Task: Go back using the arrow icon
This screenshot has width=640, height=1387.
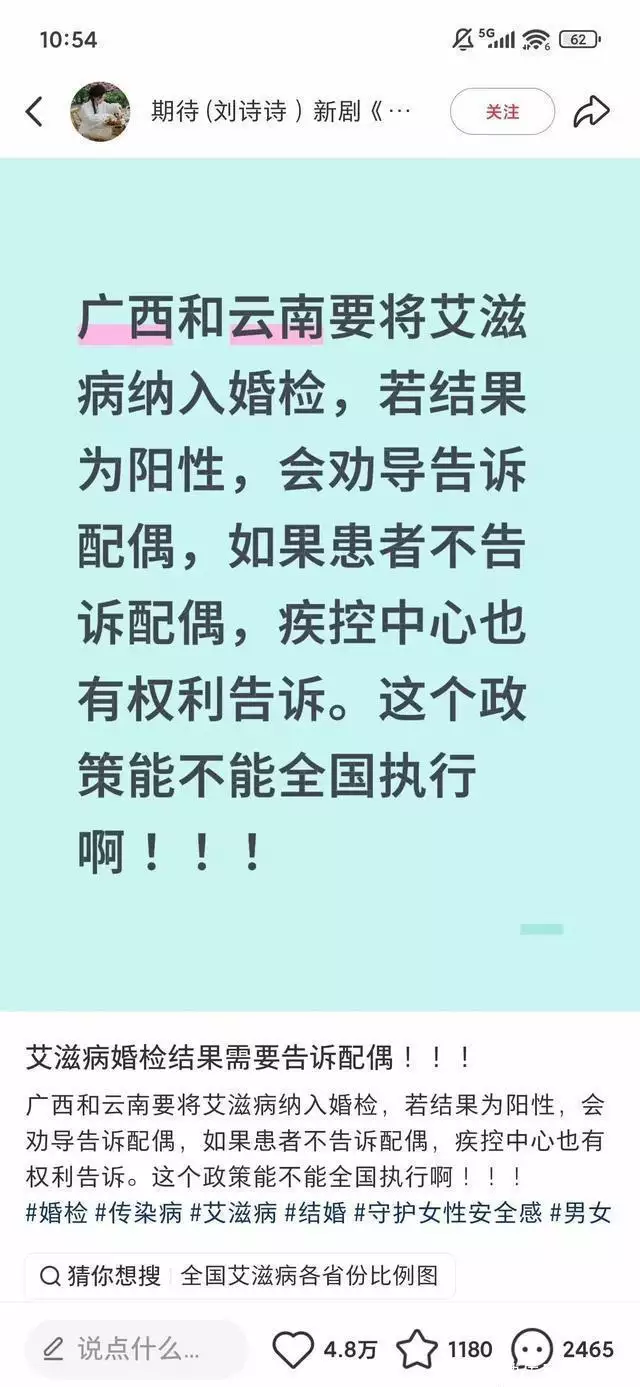Action: 35,111
